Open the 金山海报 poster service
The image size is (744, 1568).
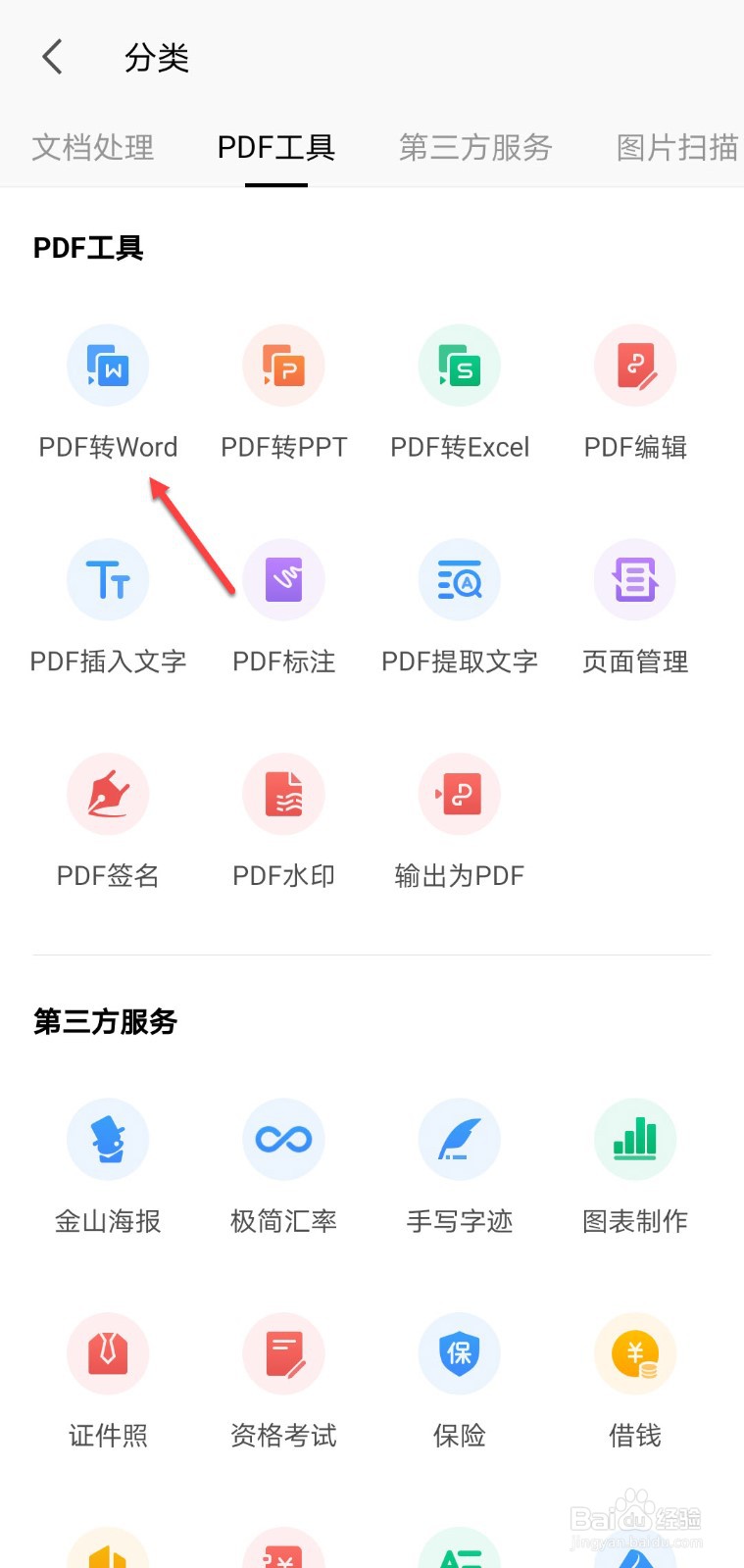point(108,1168)
